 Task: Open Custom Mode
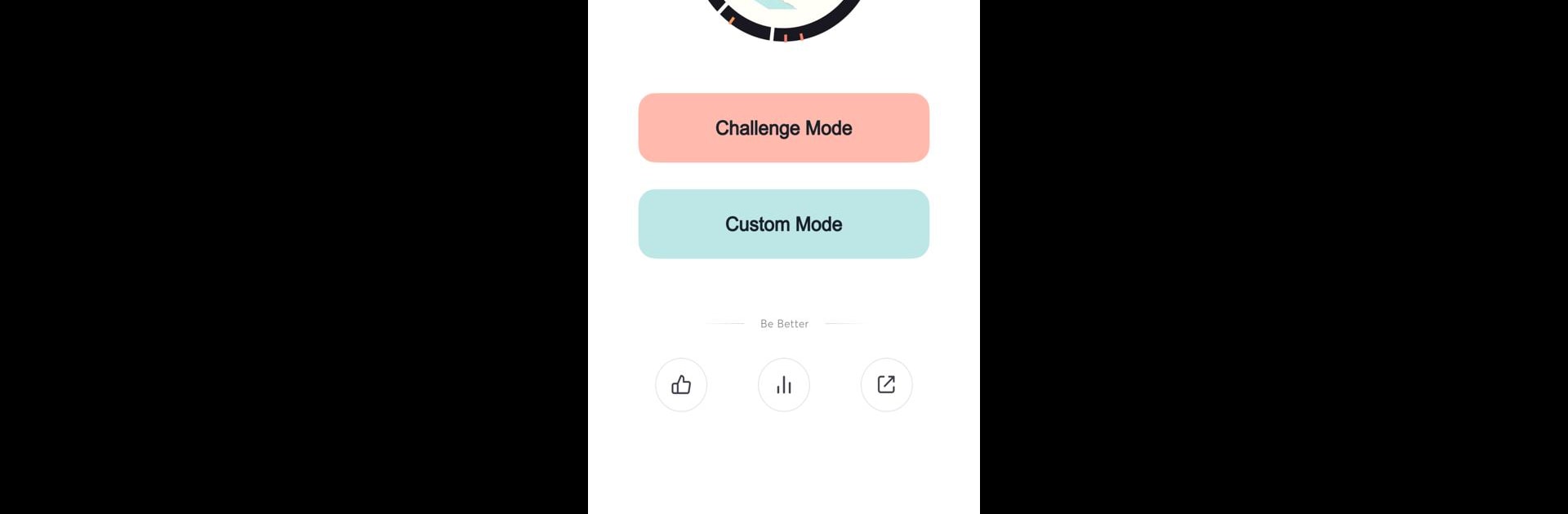pyautogui.click(x=783, y=224)
